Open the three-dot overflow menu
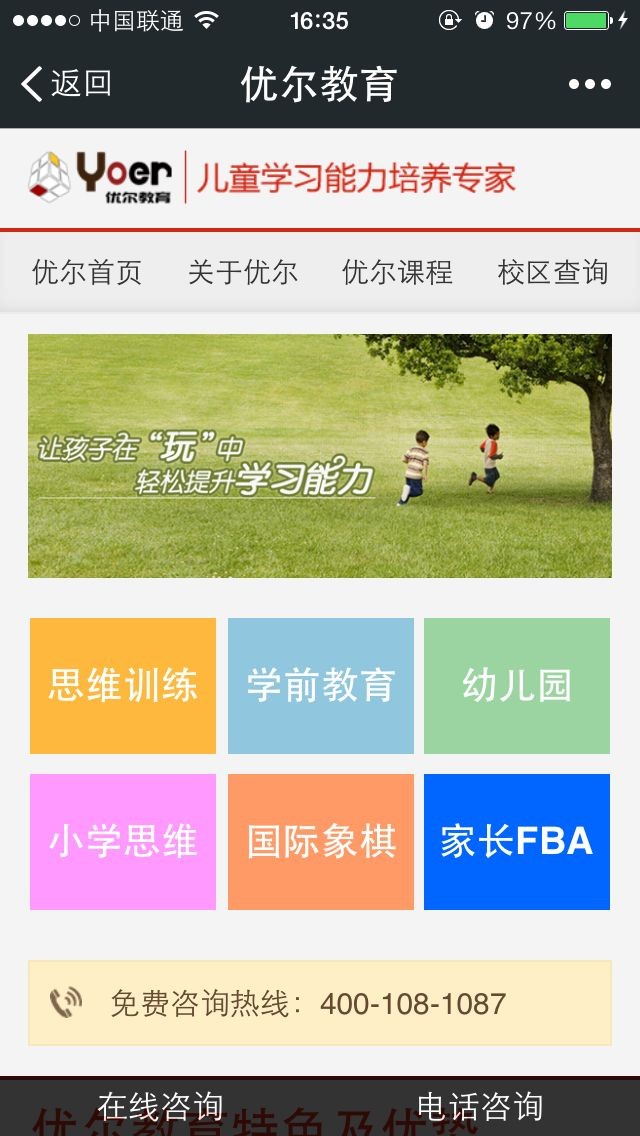This screenshot has height=1136, width=640. point(589,84)
